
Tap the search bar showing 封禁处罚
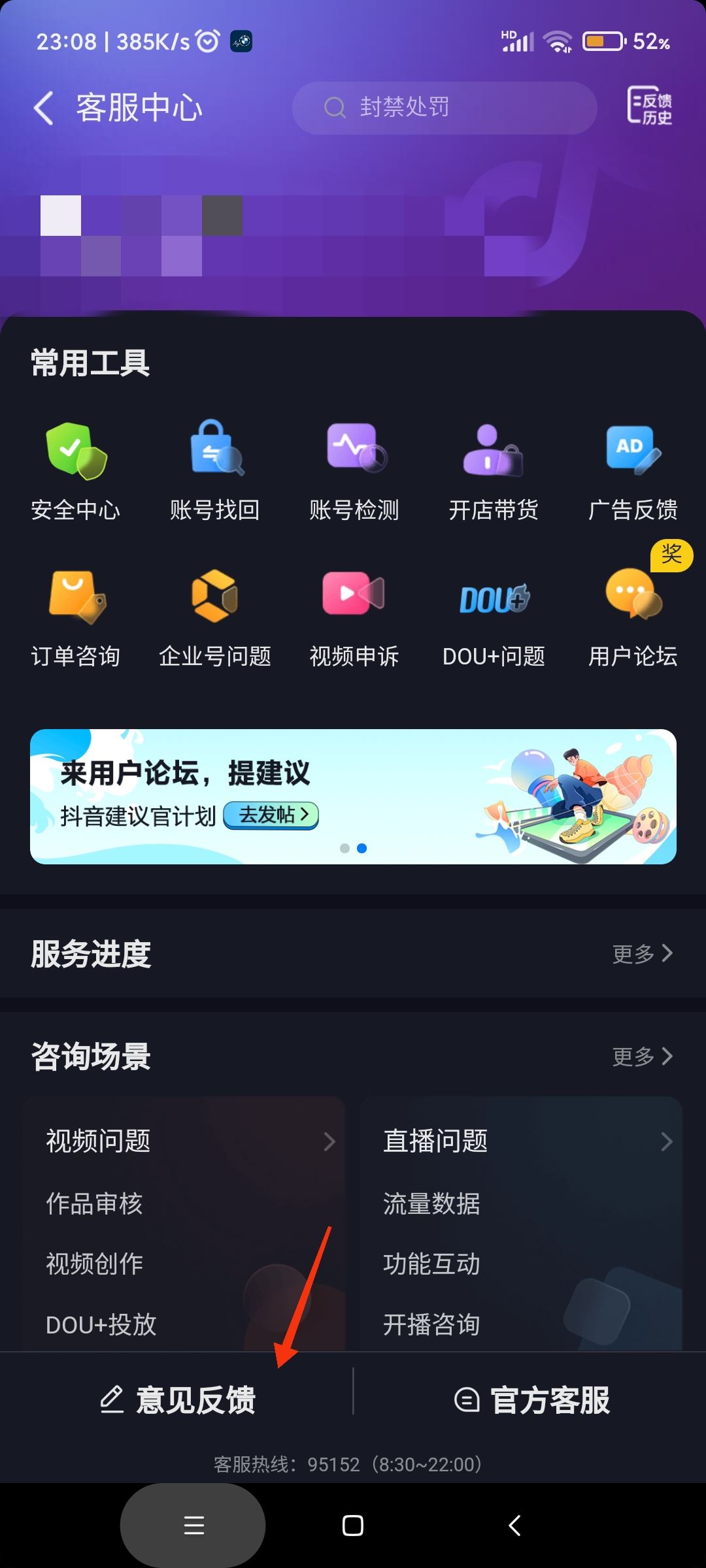click(445, 106)
